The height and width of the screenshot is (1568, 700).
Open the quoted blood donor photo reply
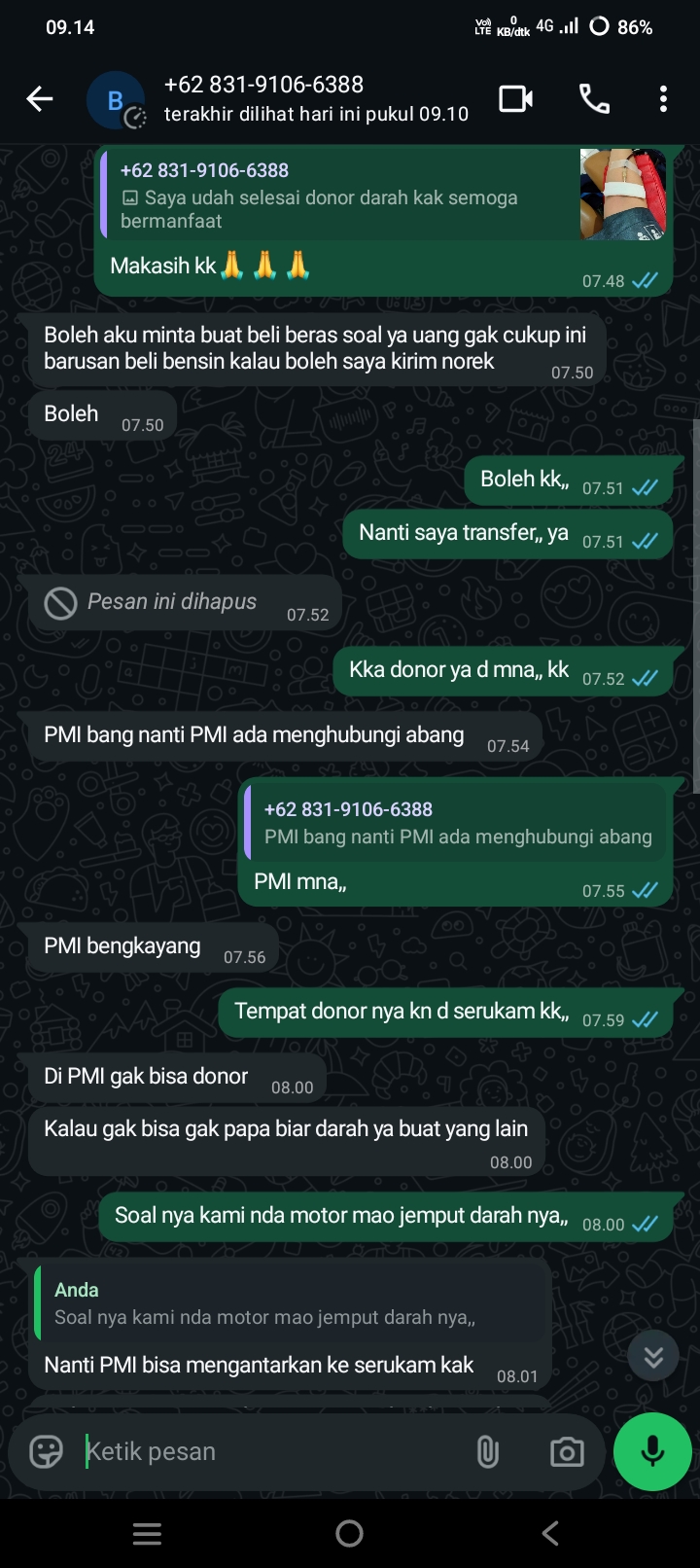coord(385,195)
